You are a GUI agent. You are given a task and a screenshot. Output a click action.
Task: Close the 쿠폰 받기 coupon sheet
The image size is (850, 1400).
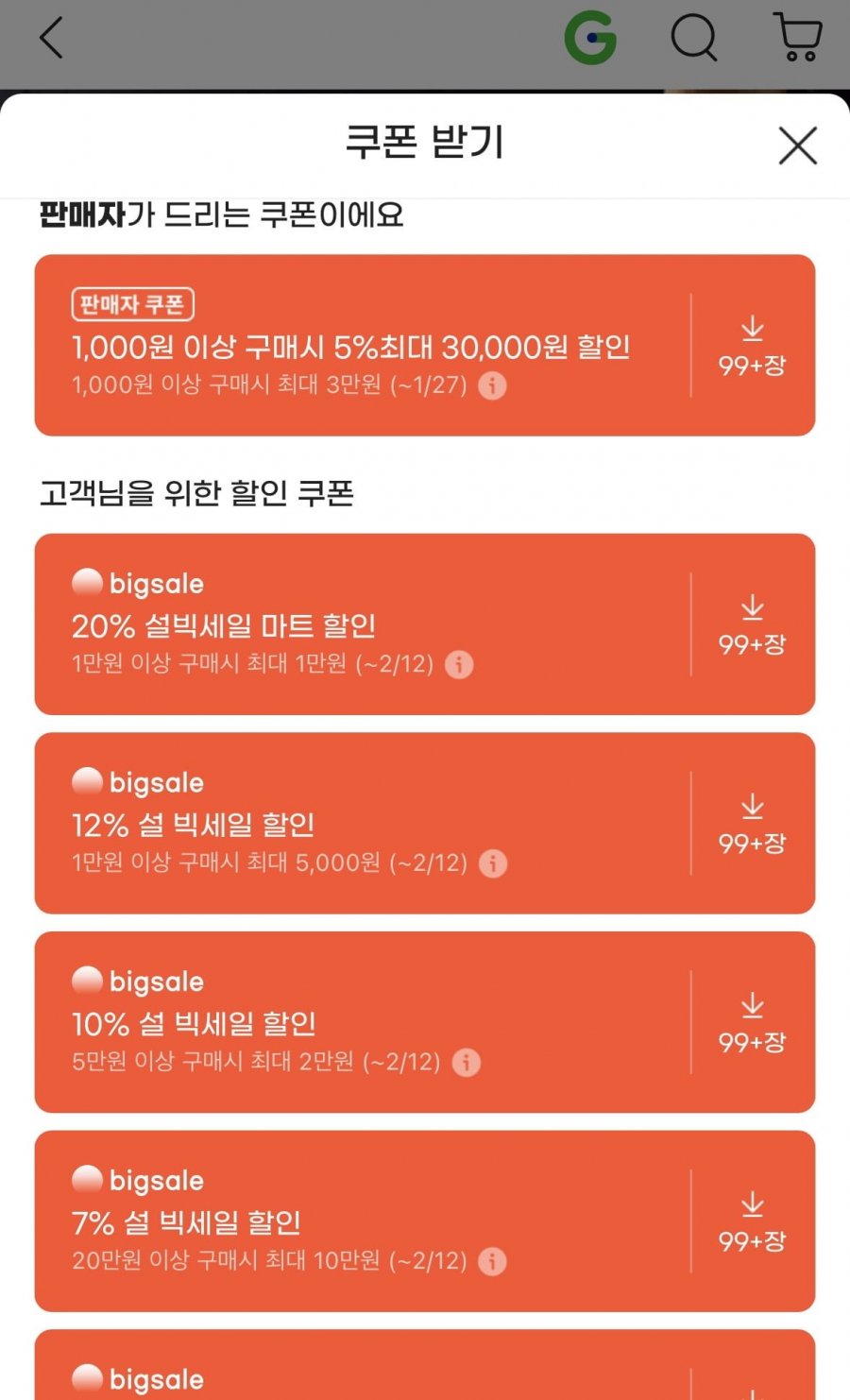pos(797,145)
